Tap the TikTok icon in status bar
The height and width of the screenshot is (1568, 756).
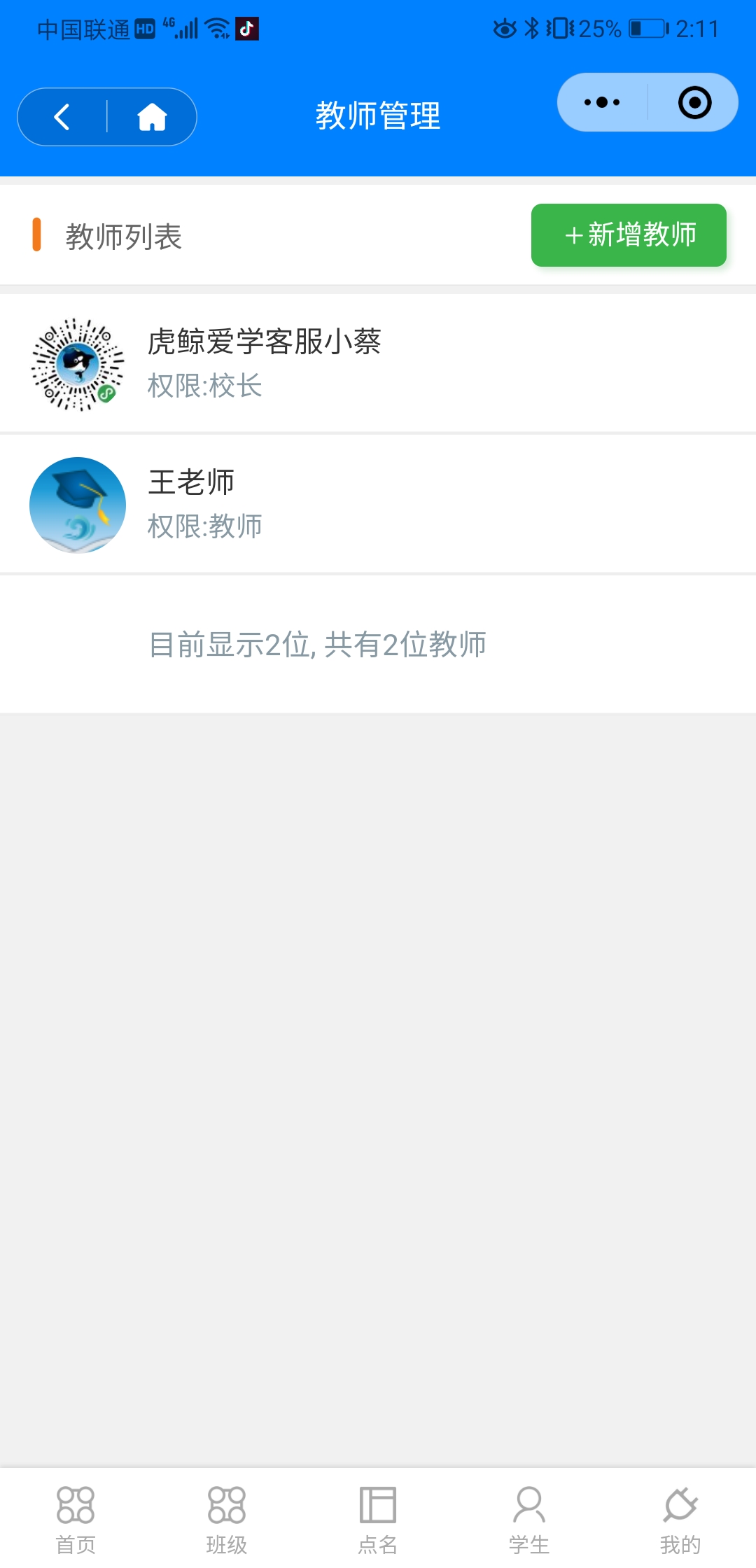pyautogui.click(x=246, y=29)
